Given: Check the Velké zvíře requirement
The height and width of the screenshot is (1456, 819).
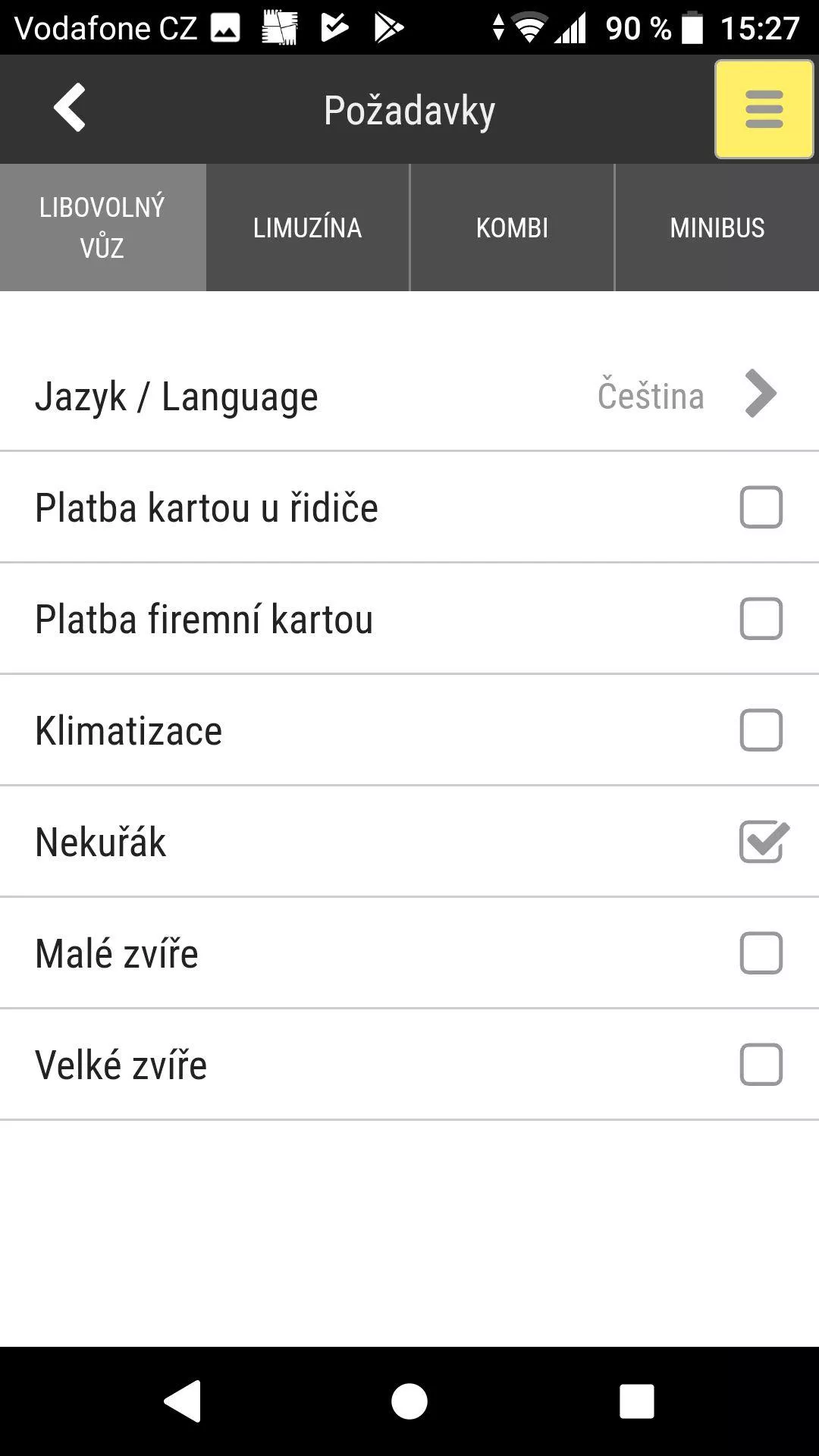Looking at the screenshot, I should coord(761,1065).
